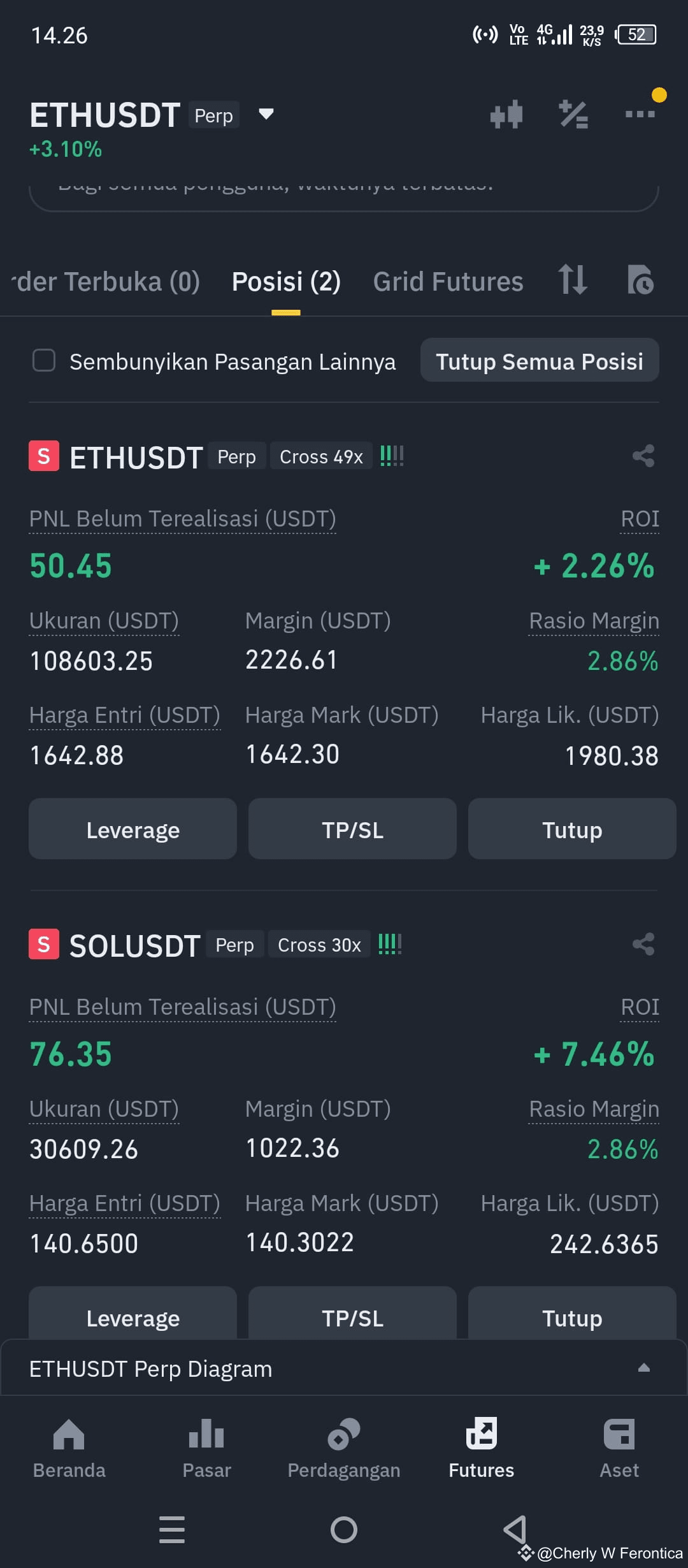Switch to the Order Terbuka tab

106,282
